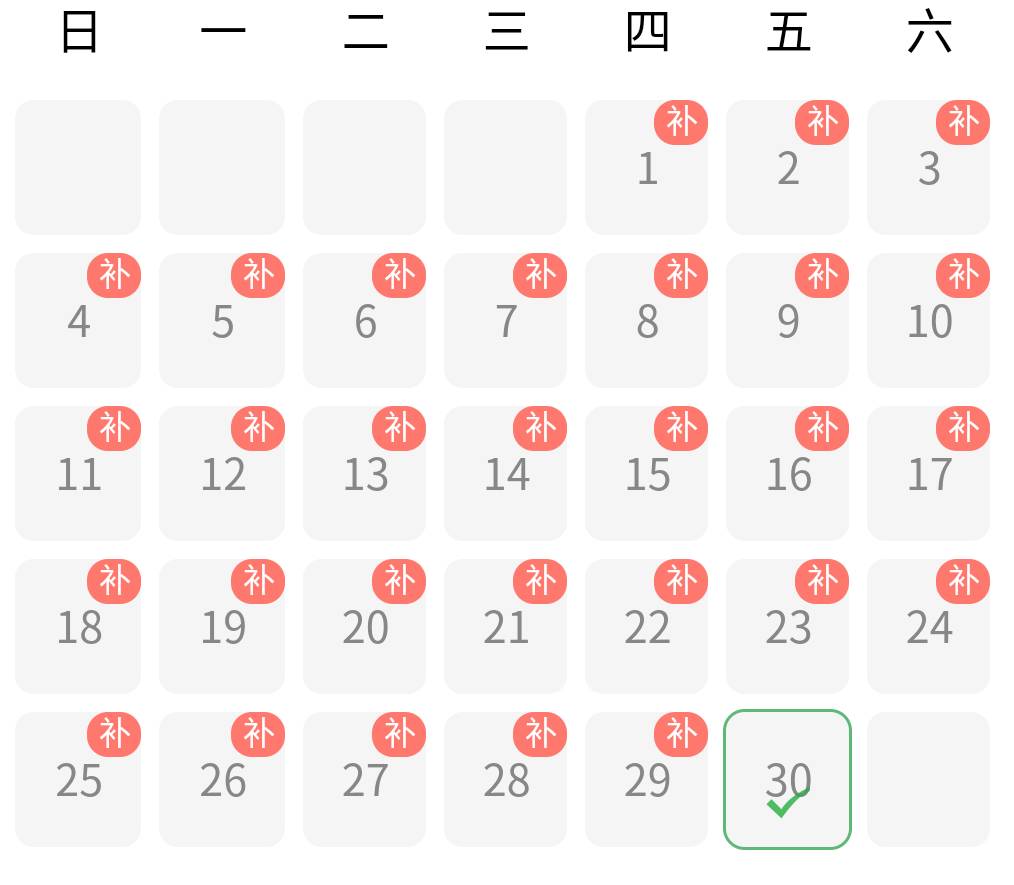Choose day 3 on the calendar
Image resolution: width=1014 pixels, height=885 pixels.
coord(929,168)
